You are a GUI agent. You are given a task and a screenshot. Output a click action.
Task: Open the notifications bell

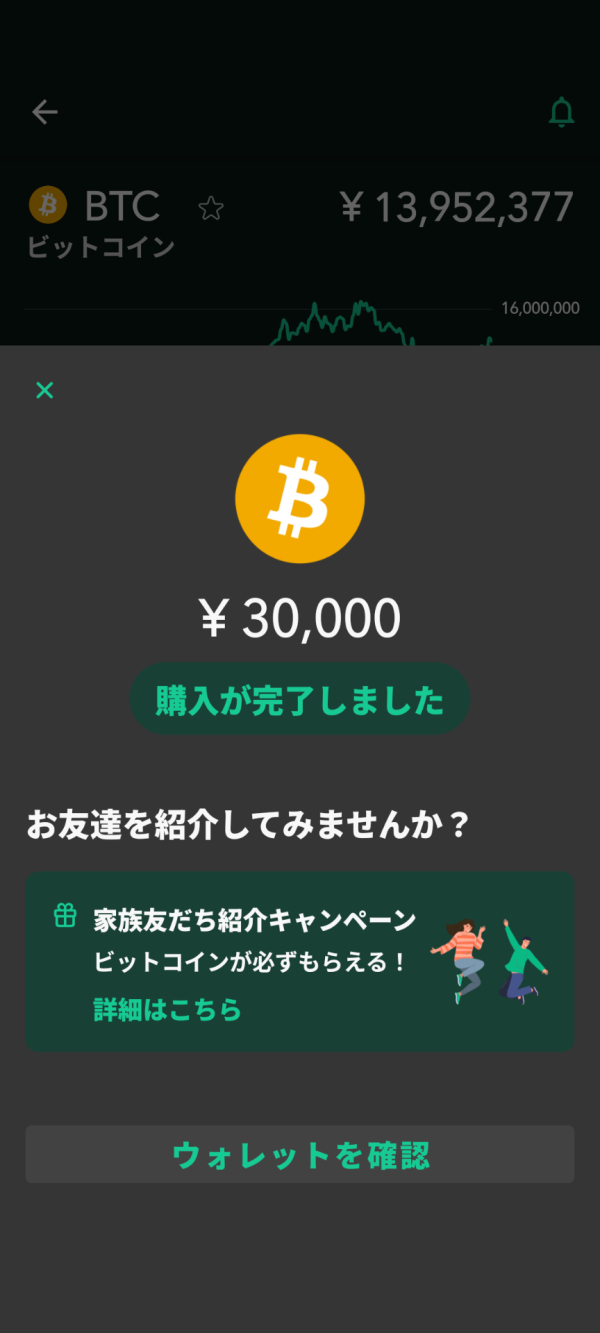click(x=562, y=112)
